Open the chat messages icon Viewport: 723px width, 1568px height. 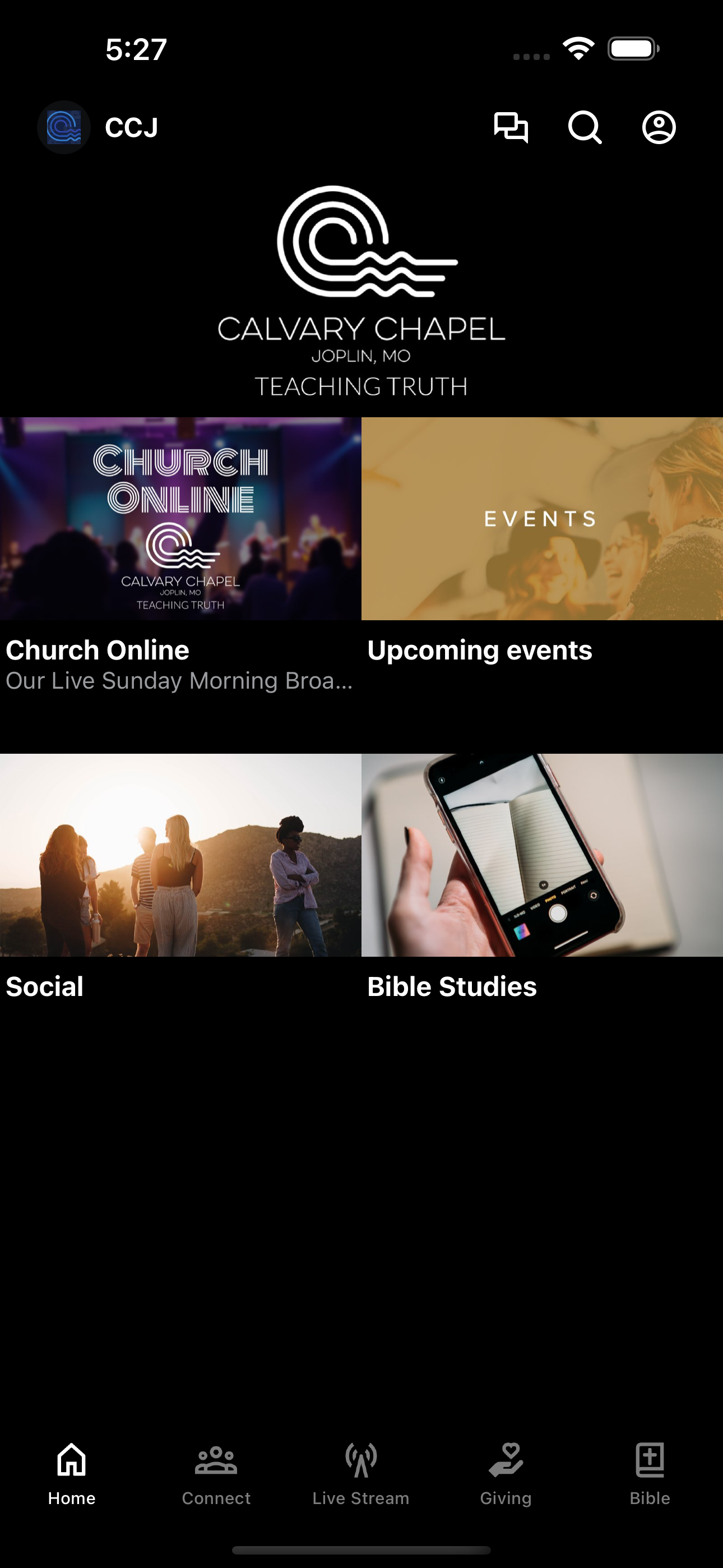510,127
